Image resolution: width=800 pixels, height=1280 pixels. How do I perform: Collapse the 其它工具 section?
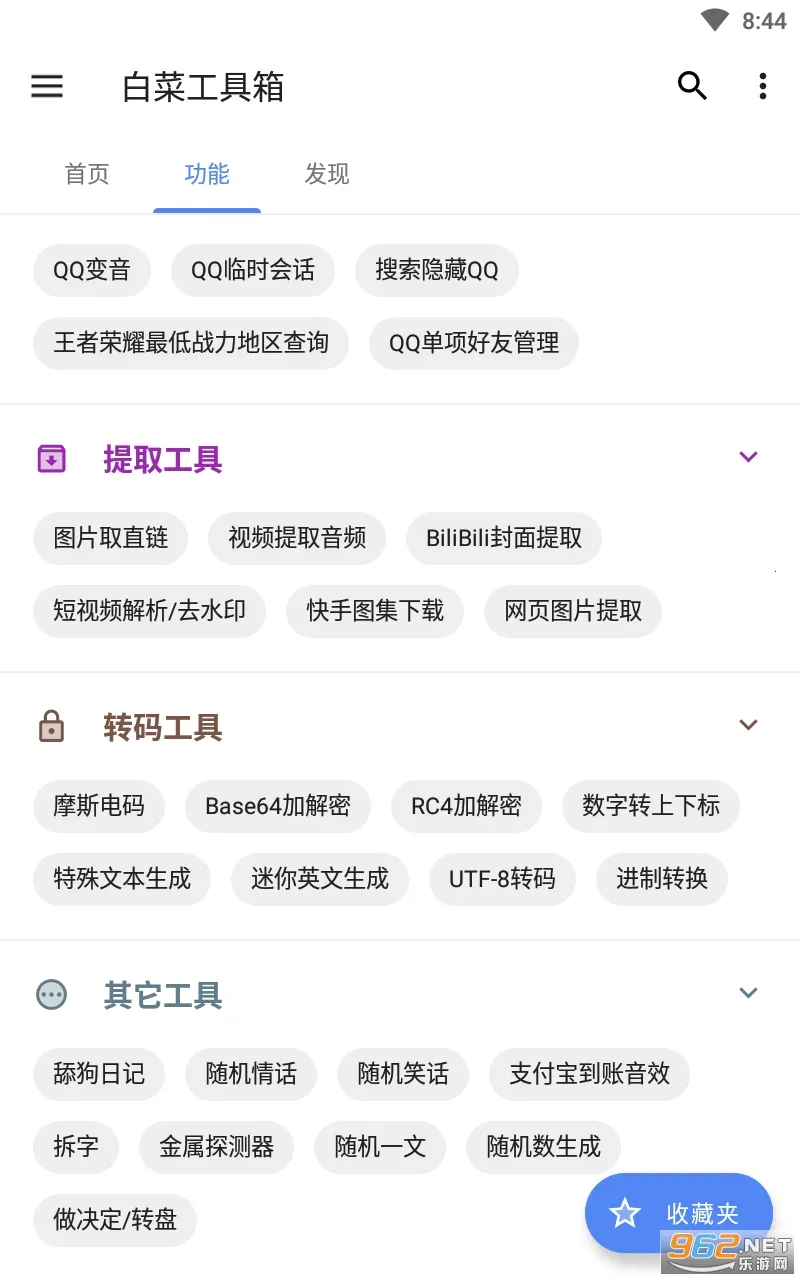(x=748, y=993)
